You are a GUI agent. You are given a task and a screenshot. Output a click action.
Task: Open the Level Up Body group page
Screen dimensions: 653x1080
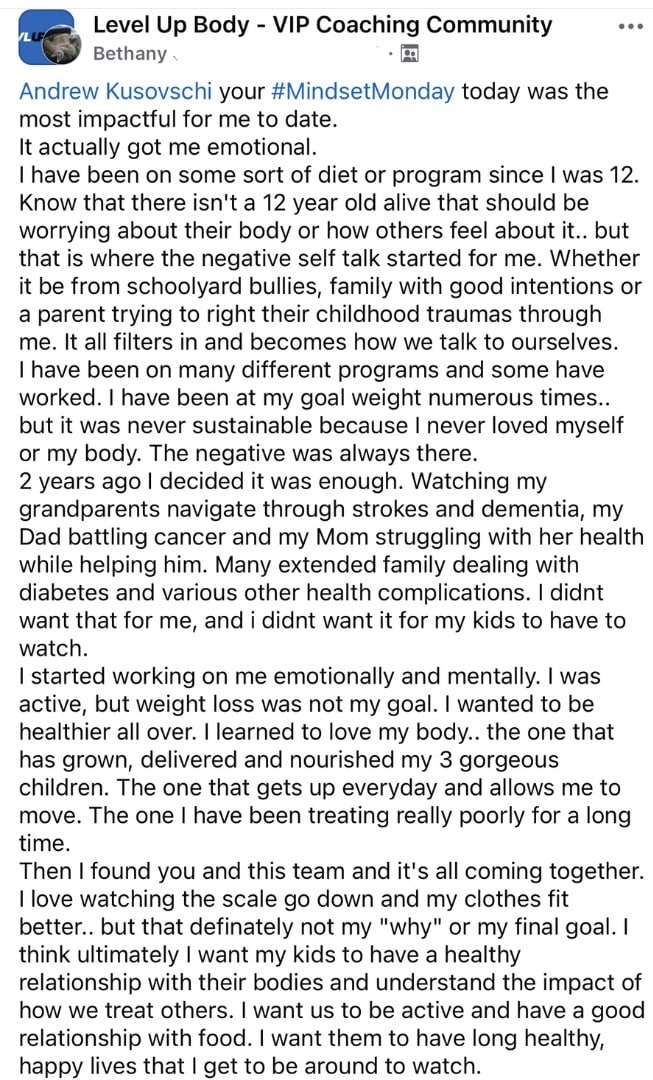321,25
